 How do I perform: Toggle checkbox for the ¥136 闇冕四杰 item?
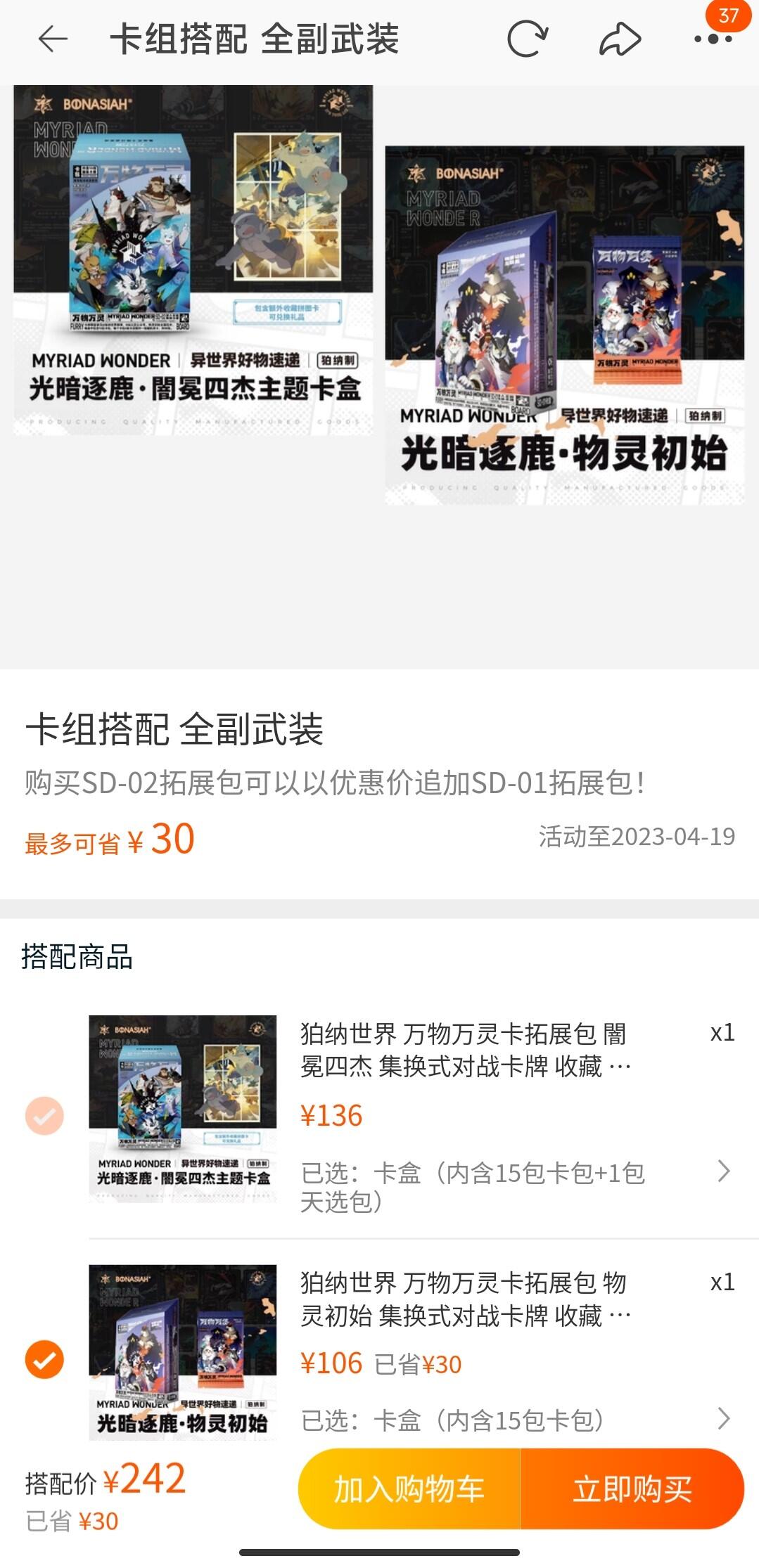click(44, 1115)
